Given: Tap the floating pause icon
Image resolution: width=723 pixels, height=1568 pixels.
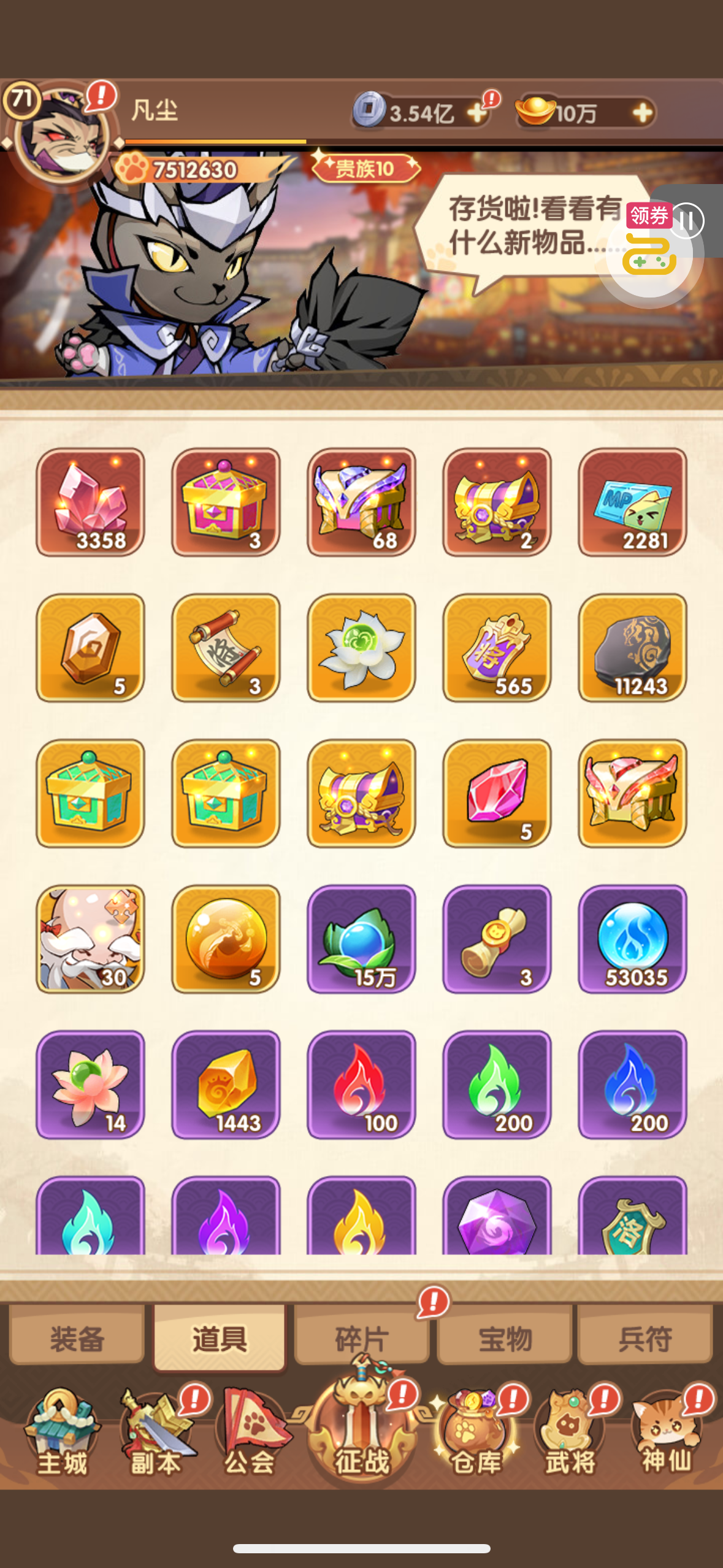Looking at the screenshot, I should click(x=686, y=221).
